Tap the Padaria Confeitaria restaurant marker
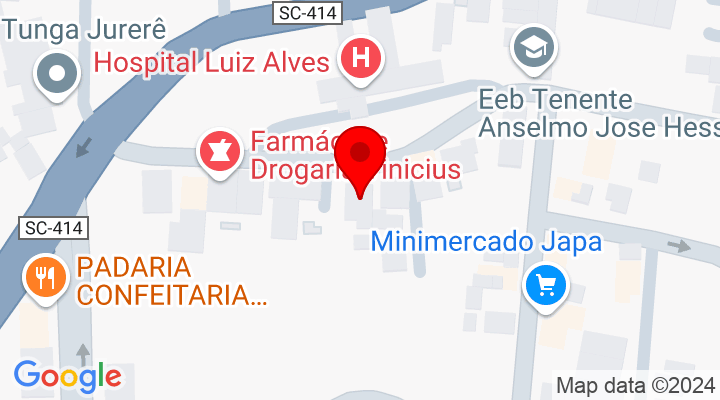720x400 pixels. pyautogui.click(x=44, y=275)
